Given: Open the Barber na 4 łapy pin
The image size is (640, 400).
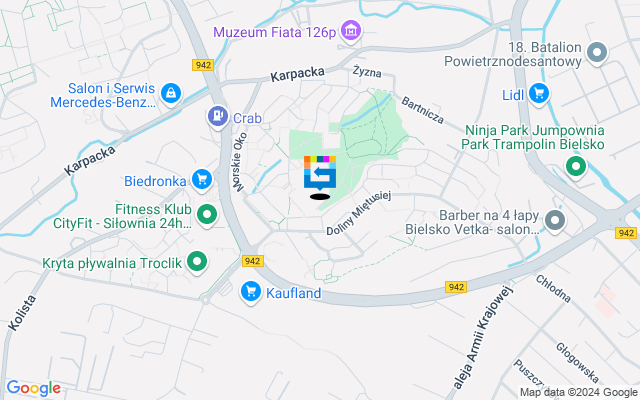Looking at the screenshot, I should coord(555,220).
